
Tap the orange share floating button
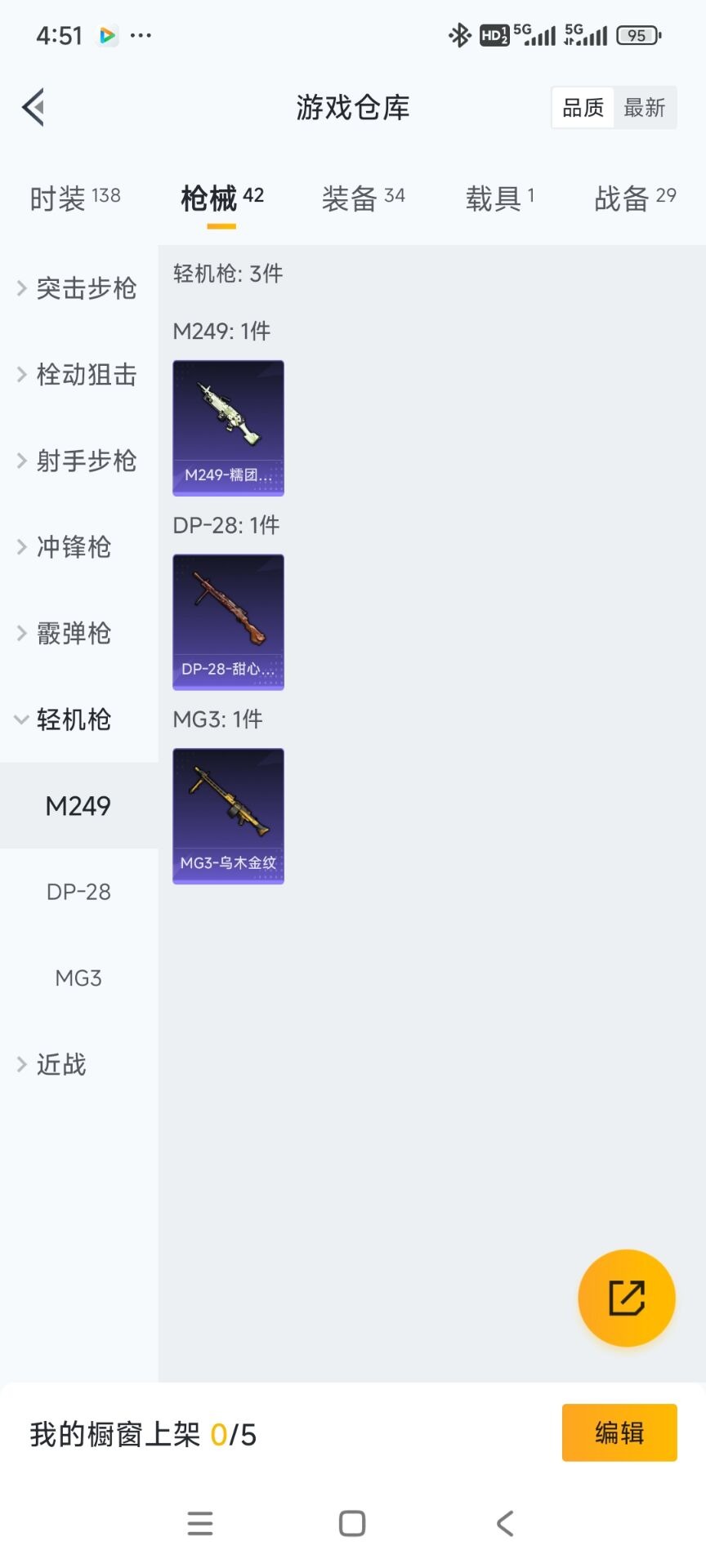click(627, 1298)
